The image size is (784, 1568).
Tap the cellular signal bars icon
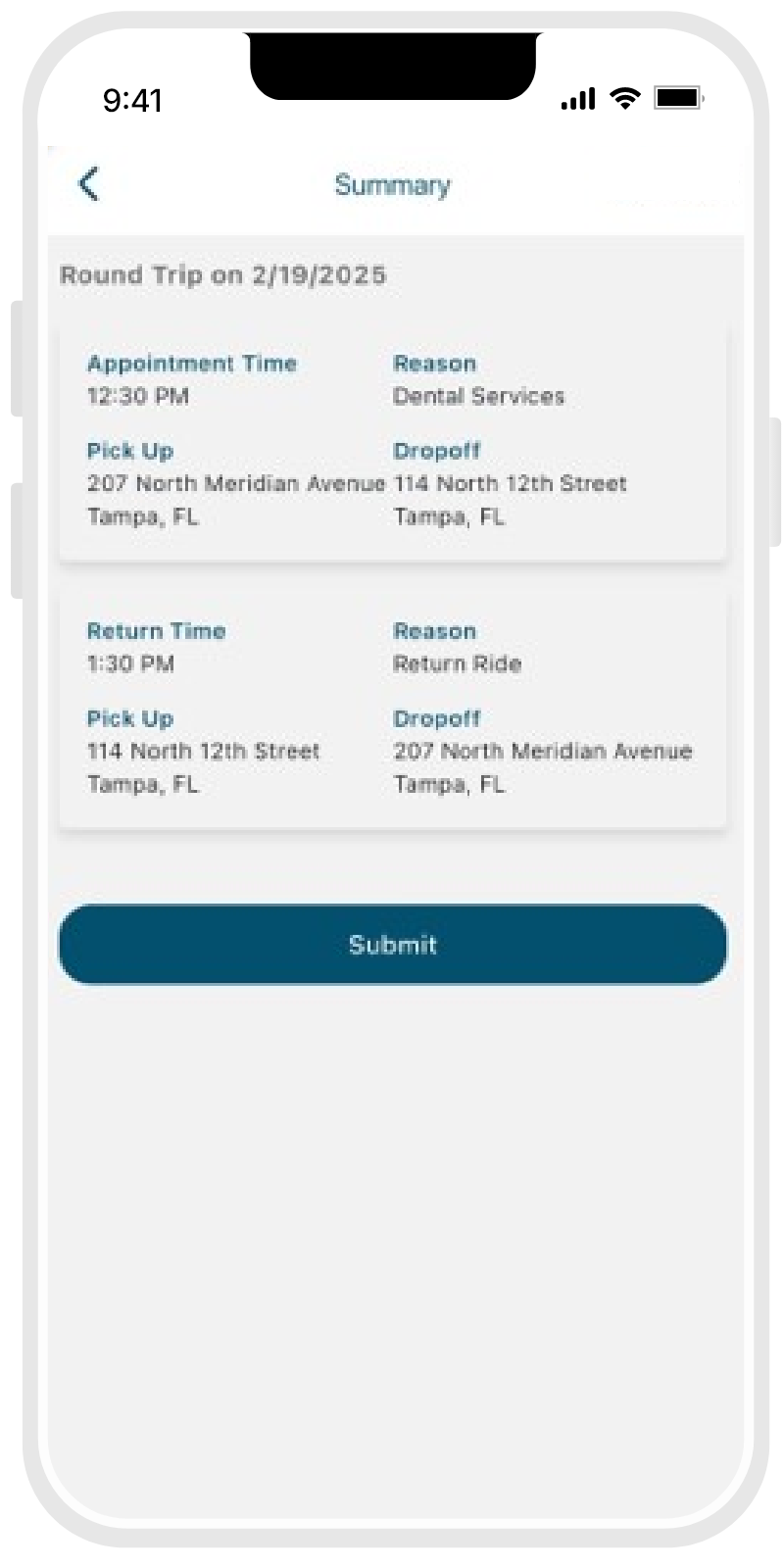(x=578, y=98)
